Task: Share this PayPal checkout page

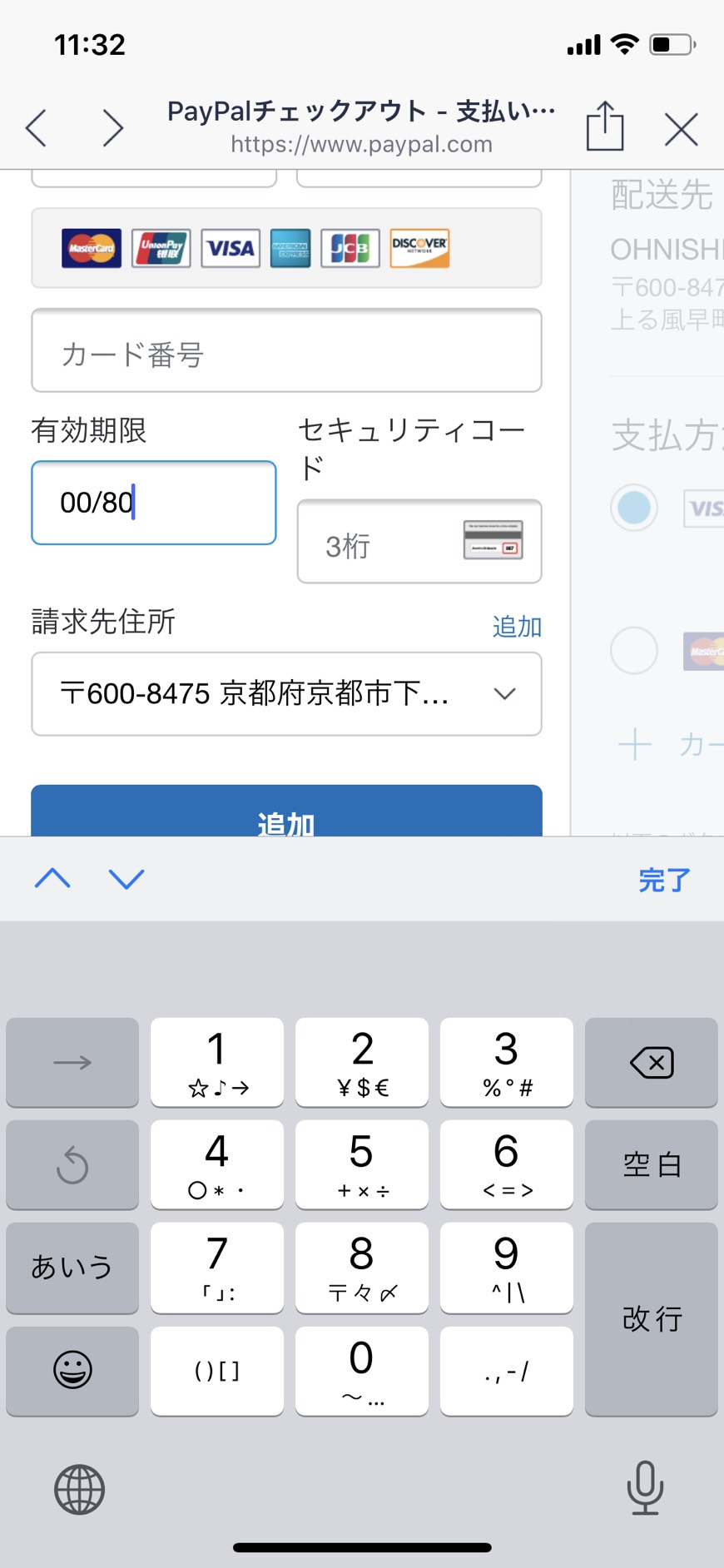Action: [x=605, y=126]
